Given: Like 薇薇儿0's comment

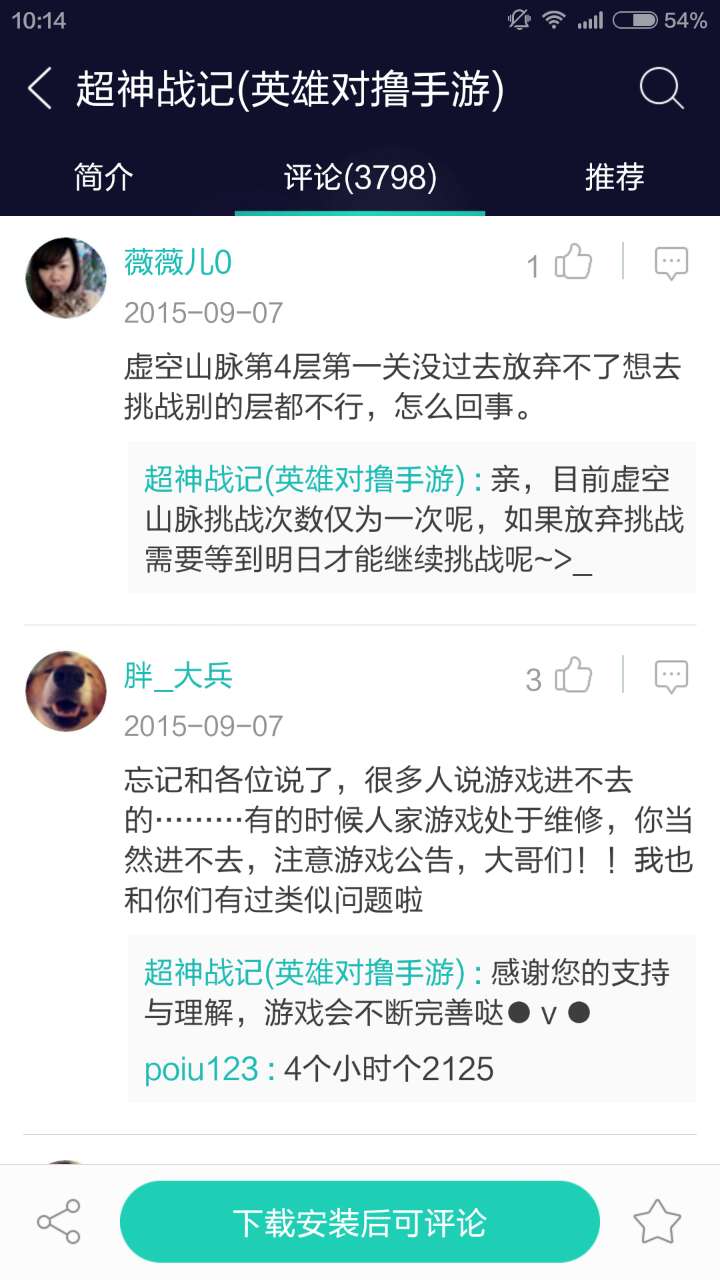Looking at the screenshot, I should pos(573,263).
